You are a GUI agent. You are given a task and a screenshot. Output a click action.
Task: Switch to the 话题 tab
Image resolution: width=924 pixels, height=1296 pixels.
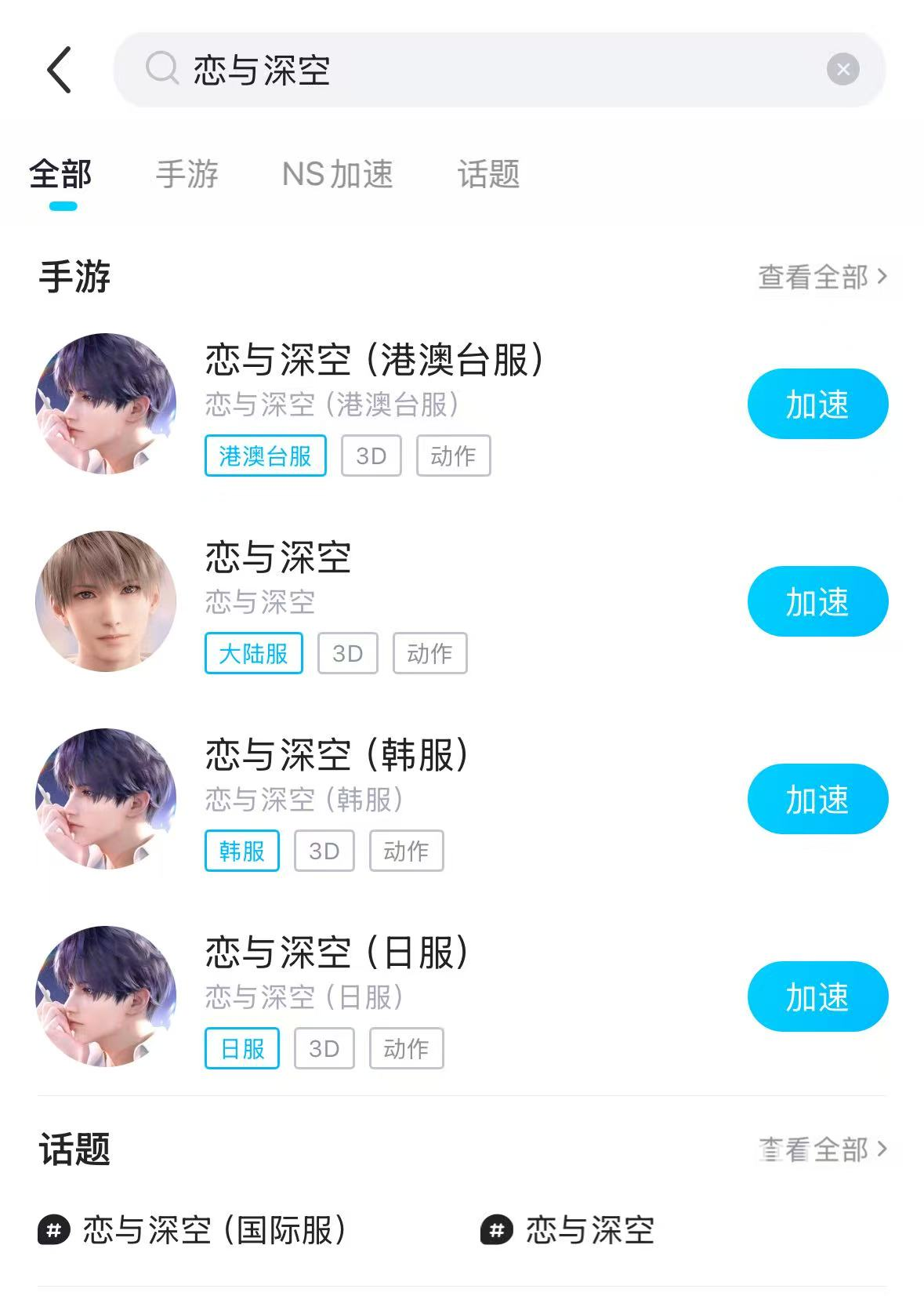point(488,174)
